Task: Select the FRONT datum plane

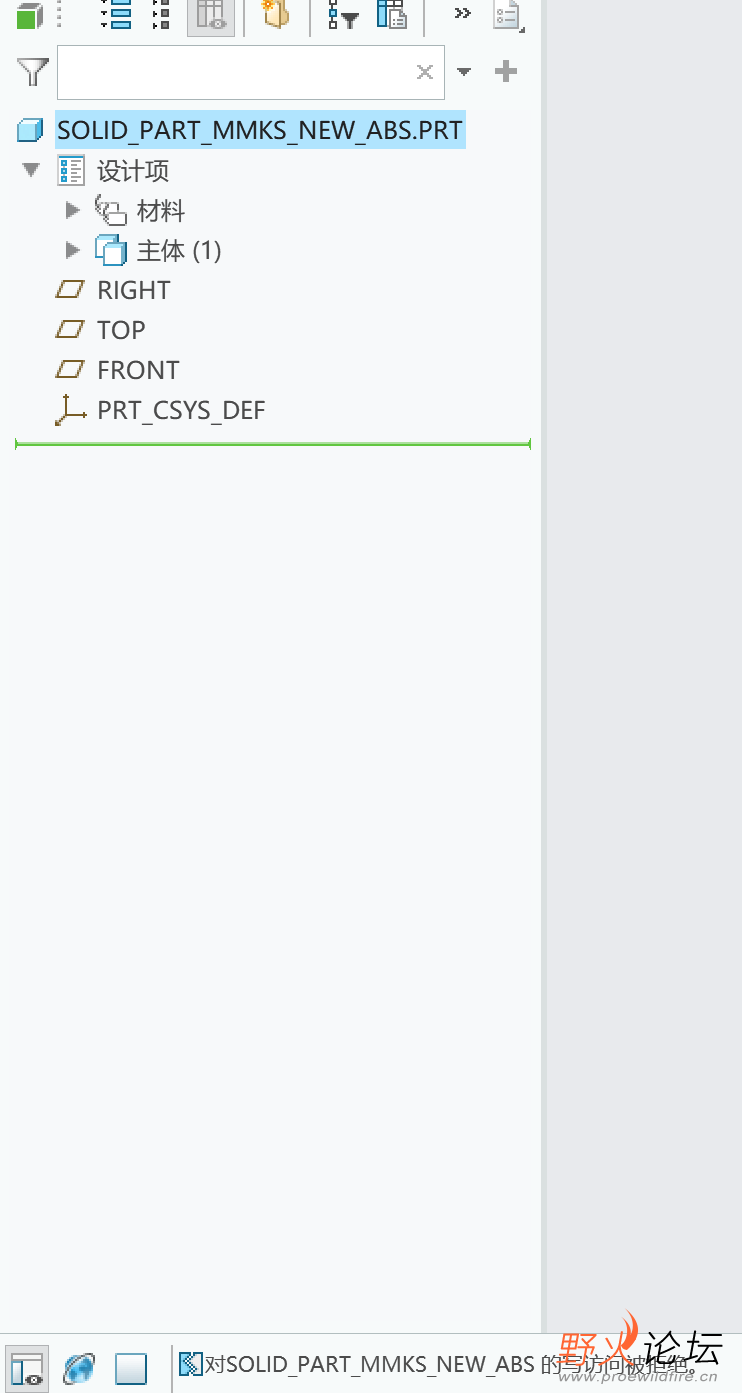Action: point(138,370)
